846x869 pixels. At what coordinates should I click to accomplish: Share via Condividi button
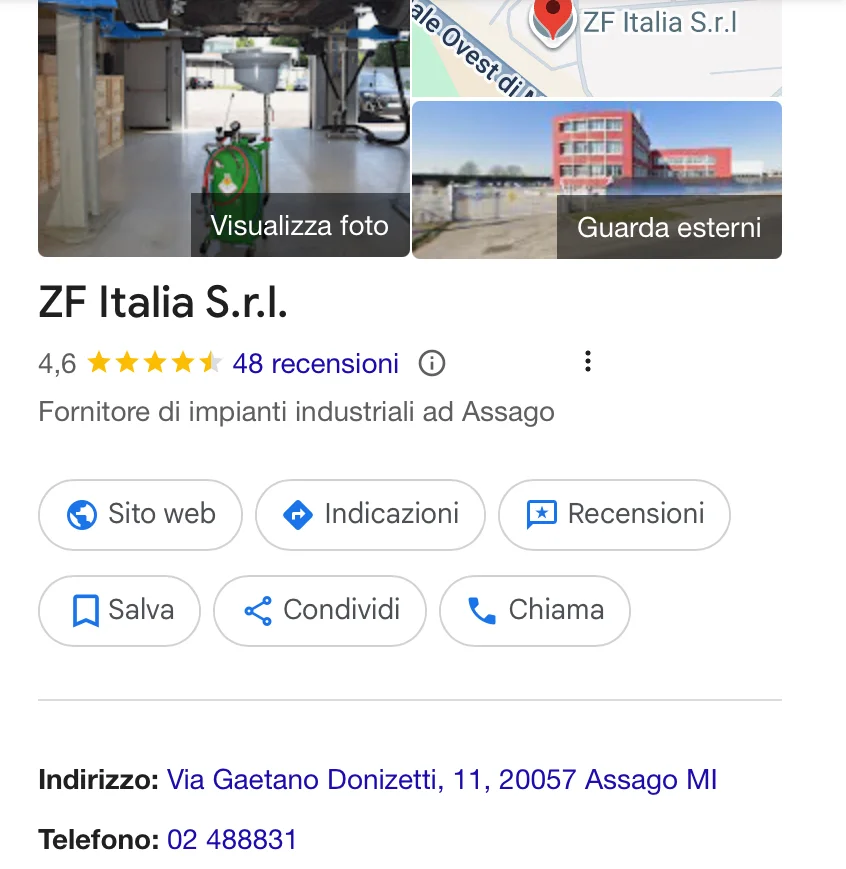tap(320, 610)
